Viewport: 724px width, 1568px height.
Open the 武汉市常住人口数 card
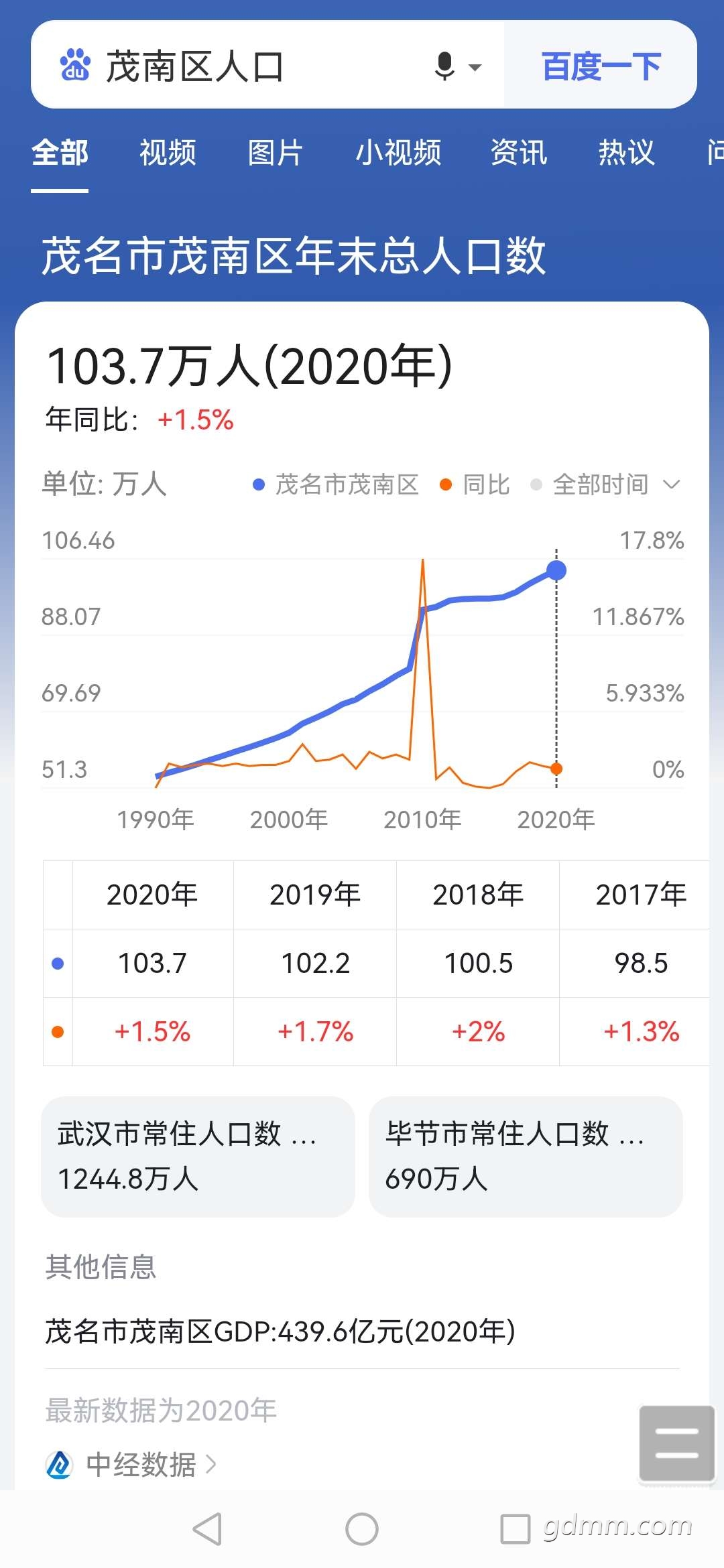198,1157
